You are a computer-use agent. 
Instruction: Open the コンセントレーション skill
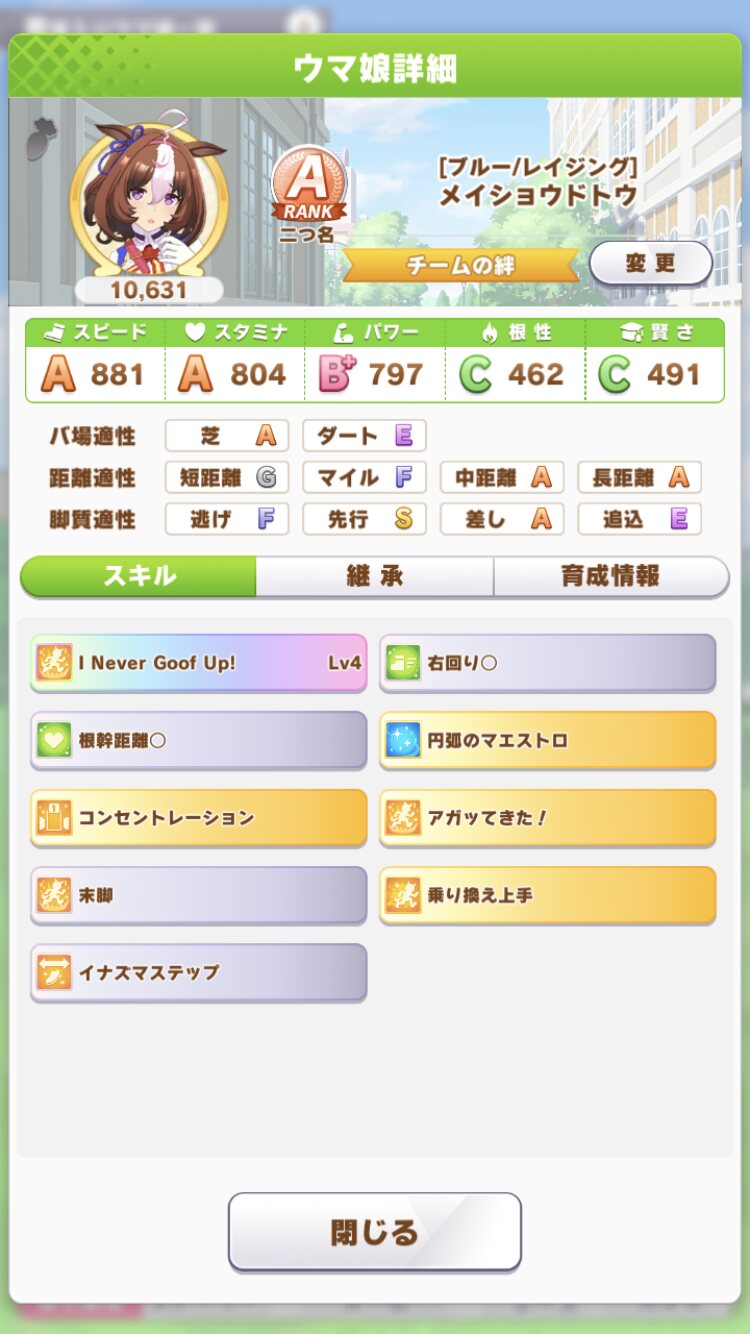point(198,818)
